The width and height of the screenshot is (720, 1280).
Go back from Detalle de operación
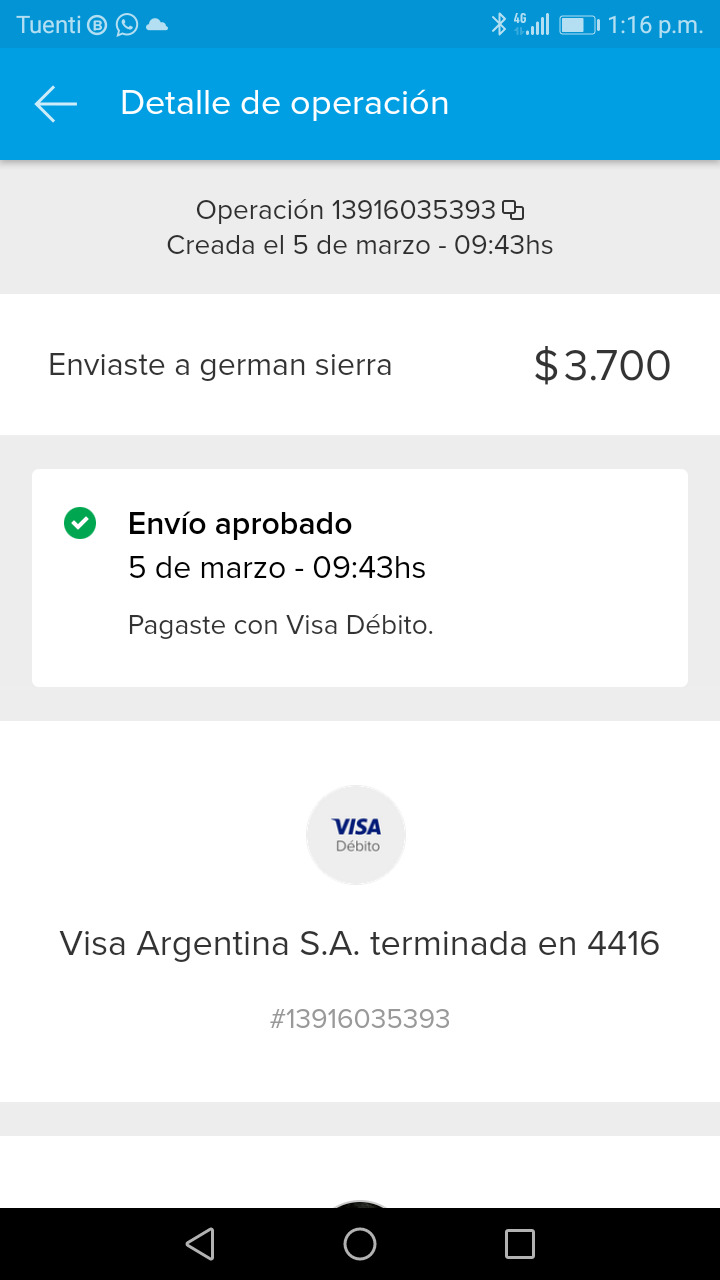click(x=56, y=104)
